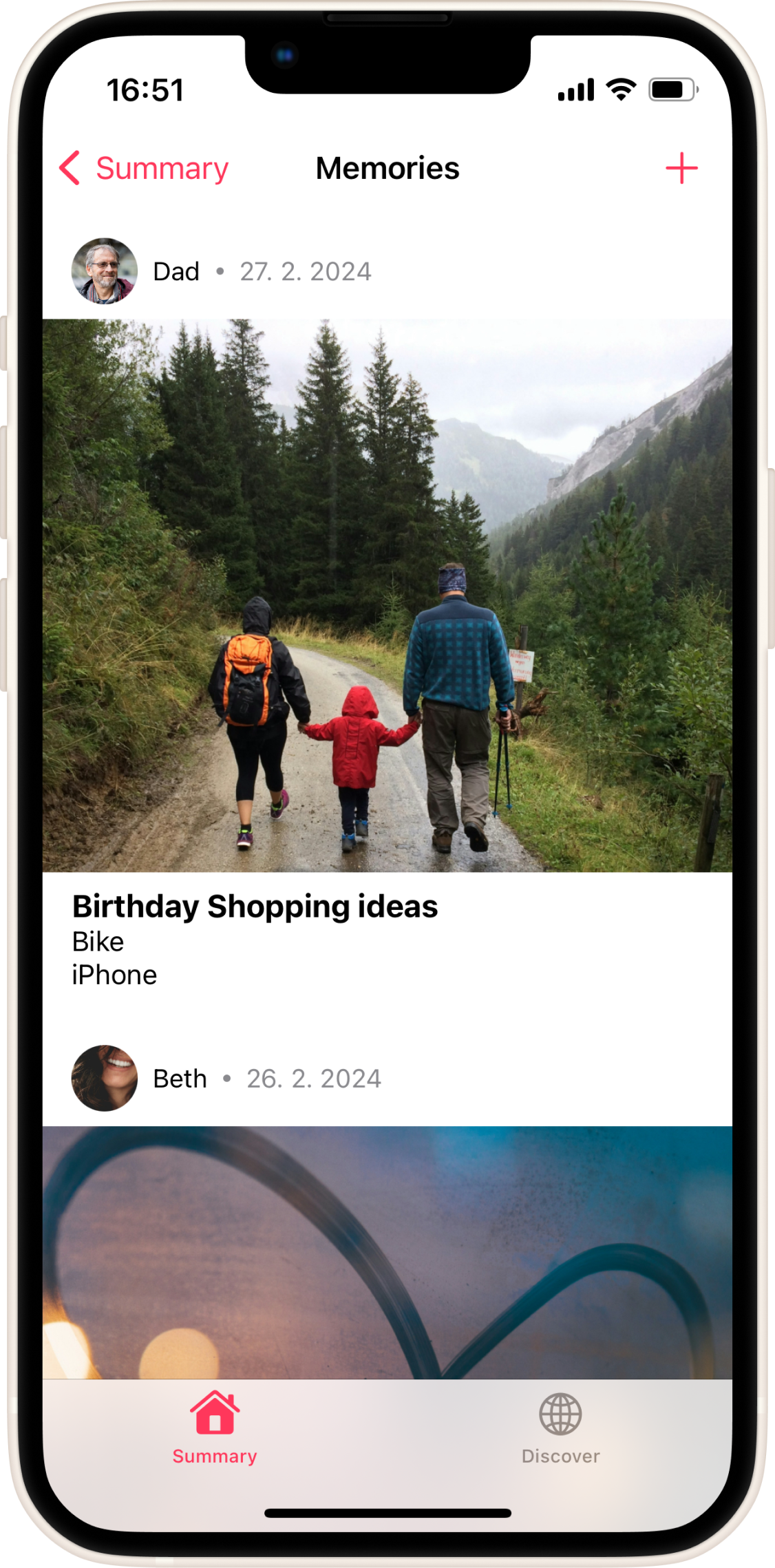Go back to Summary
Screen dimensions: 775x1568
[145, 169]
